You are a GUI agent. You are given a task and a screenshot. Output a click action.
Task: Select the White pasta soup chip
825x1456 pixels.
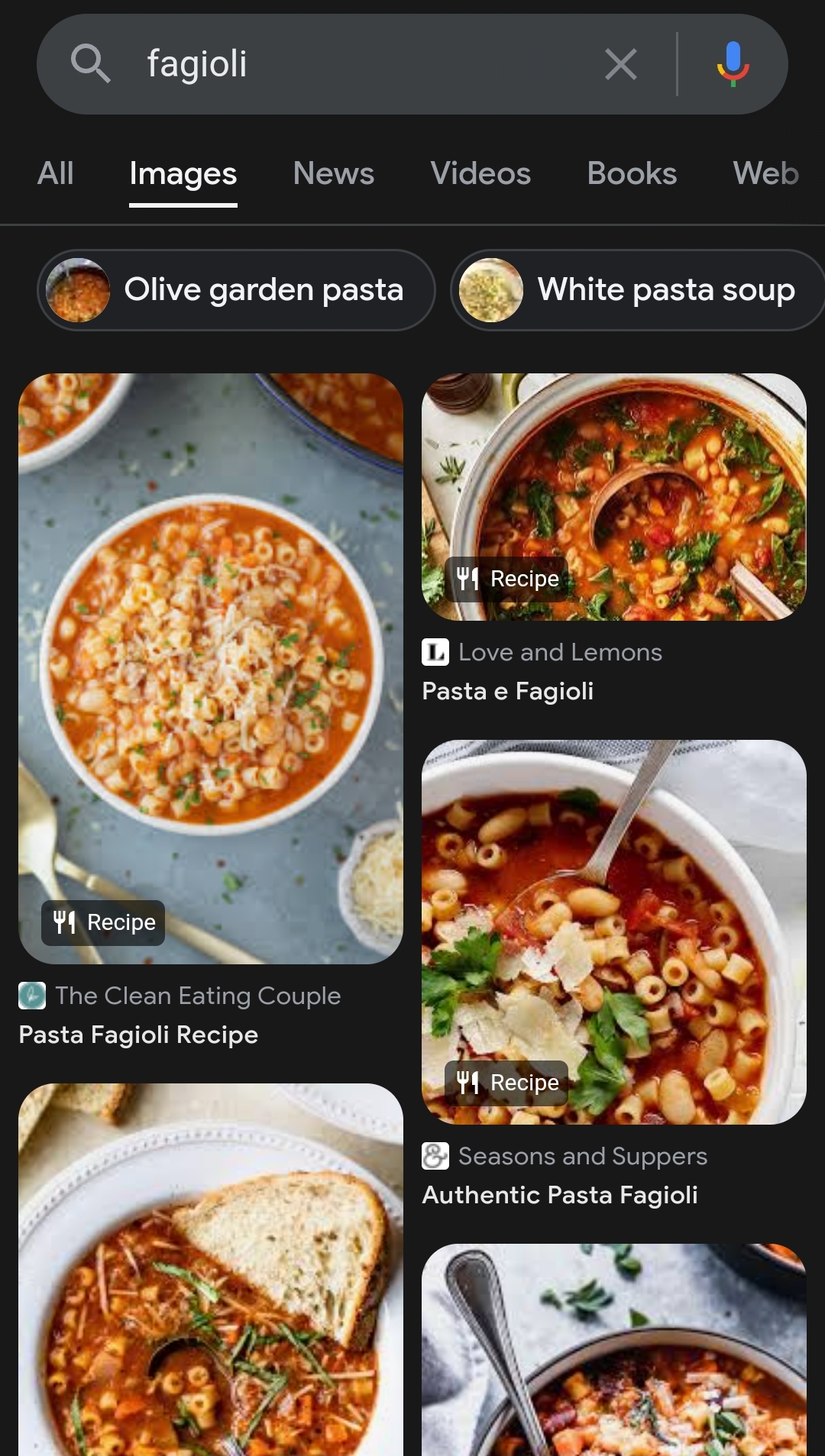tap(638, 290)
